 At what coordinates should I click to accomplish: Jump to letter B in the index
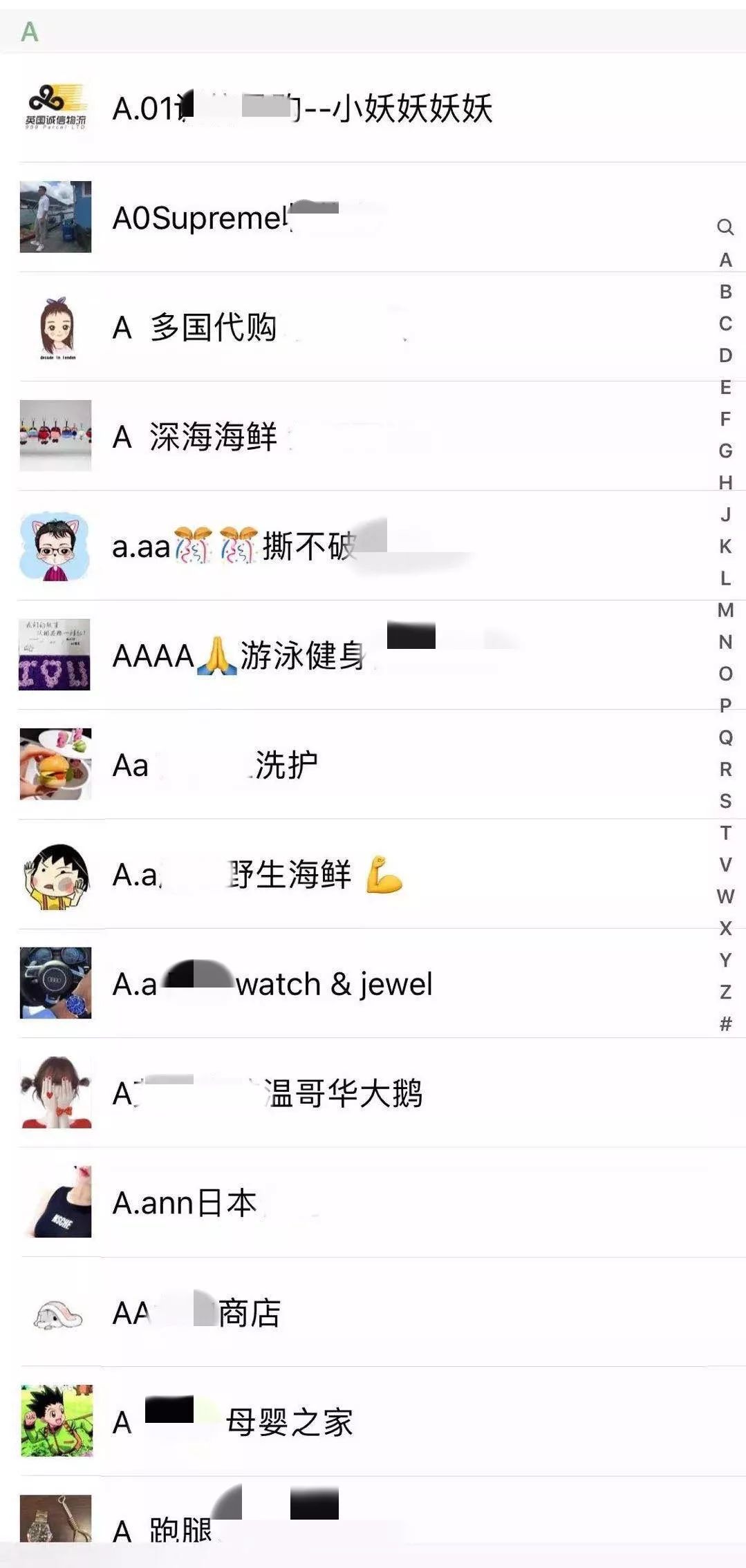click(x=725, y=292)
